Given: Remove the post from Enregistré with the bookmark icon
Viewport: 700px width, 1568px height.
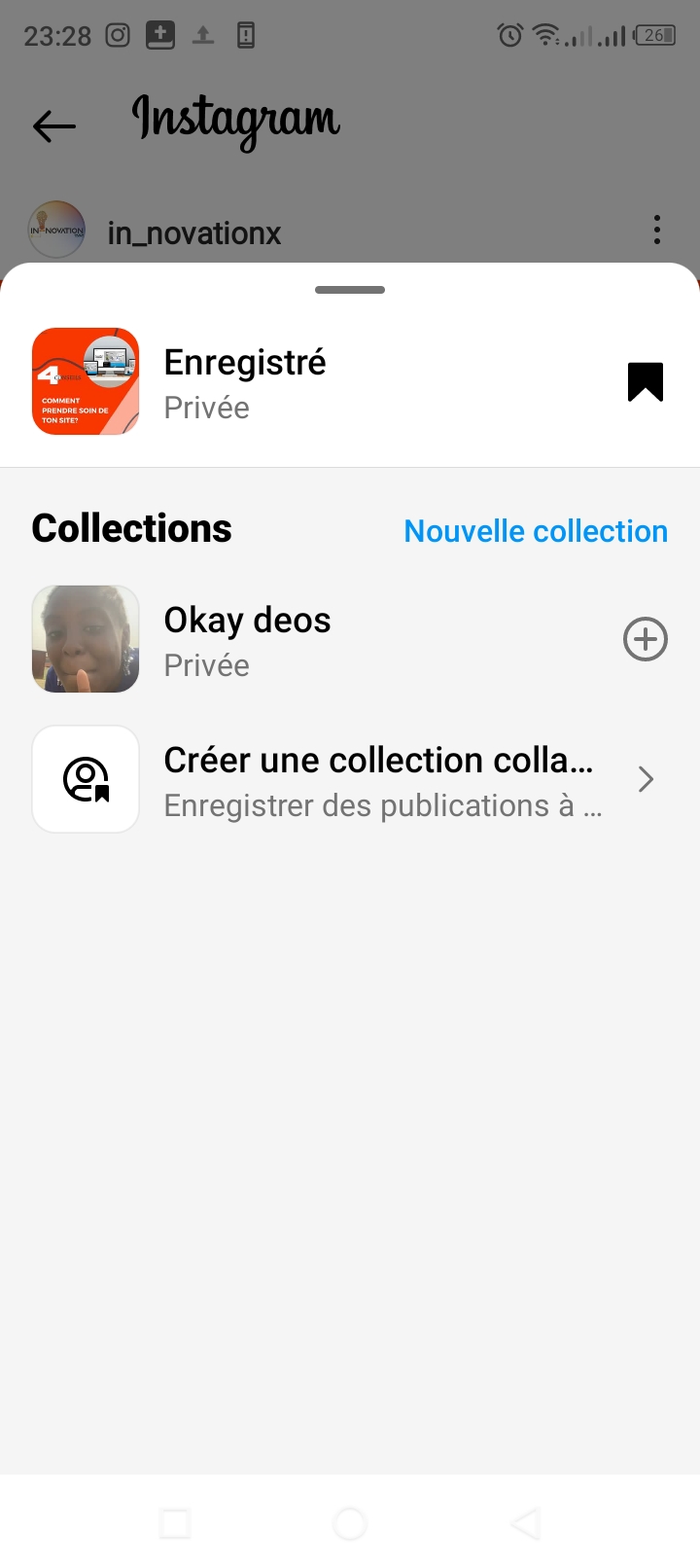Looking at the screenshot, I should click(x=645, y=381).
